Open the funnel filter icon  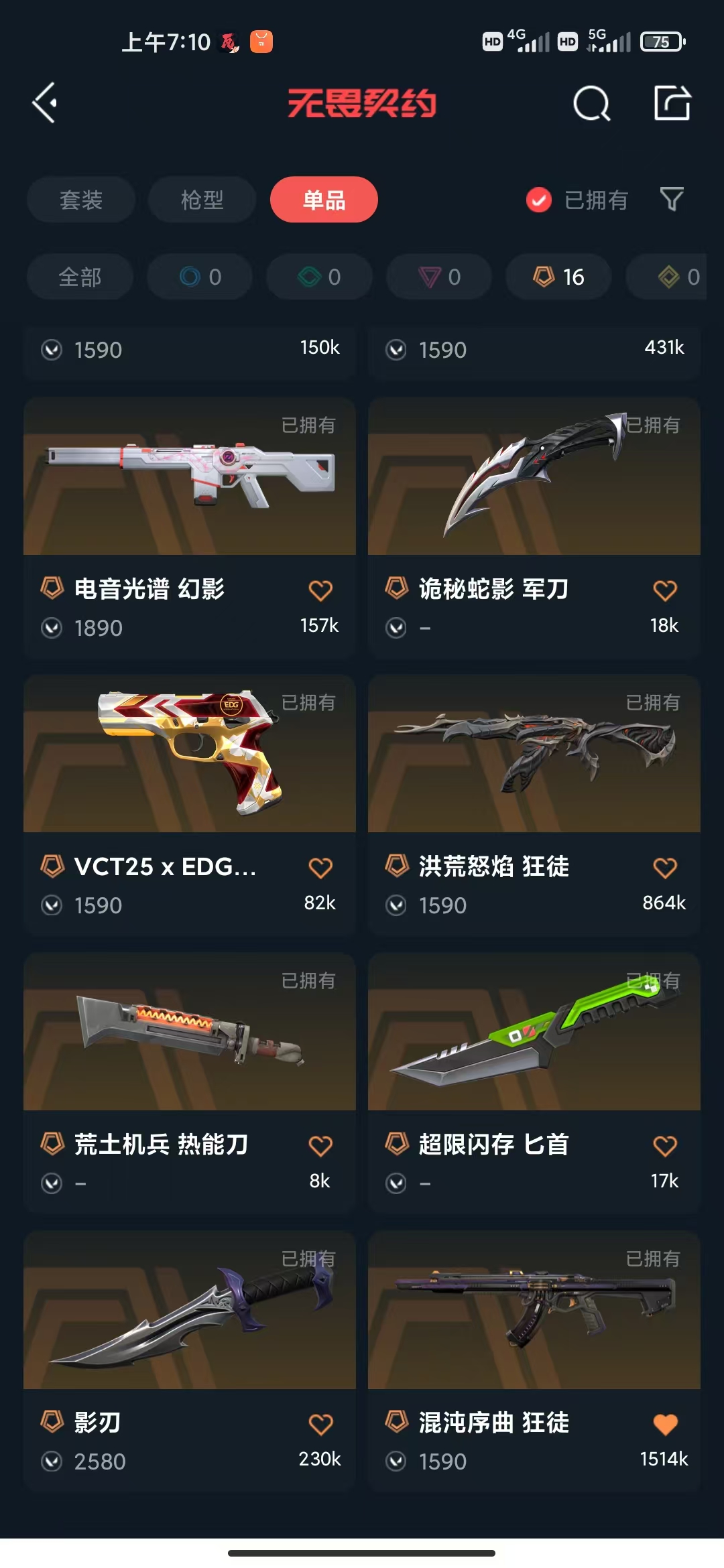click(x=672, y=199)
